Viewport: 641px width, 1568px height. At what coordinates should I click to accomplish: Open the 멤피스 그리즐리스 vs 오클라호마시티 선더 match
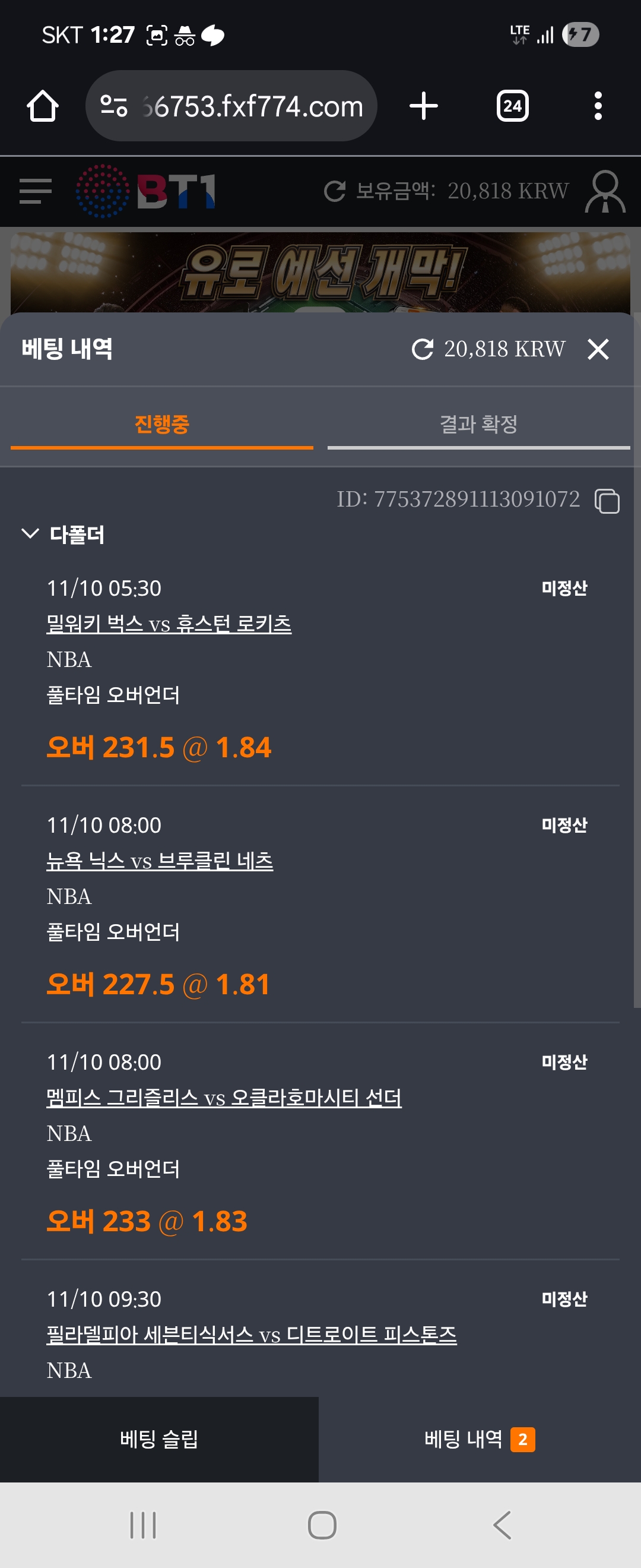tap(224, 1098)
